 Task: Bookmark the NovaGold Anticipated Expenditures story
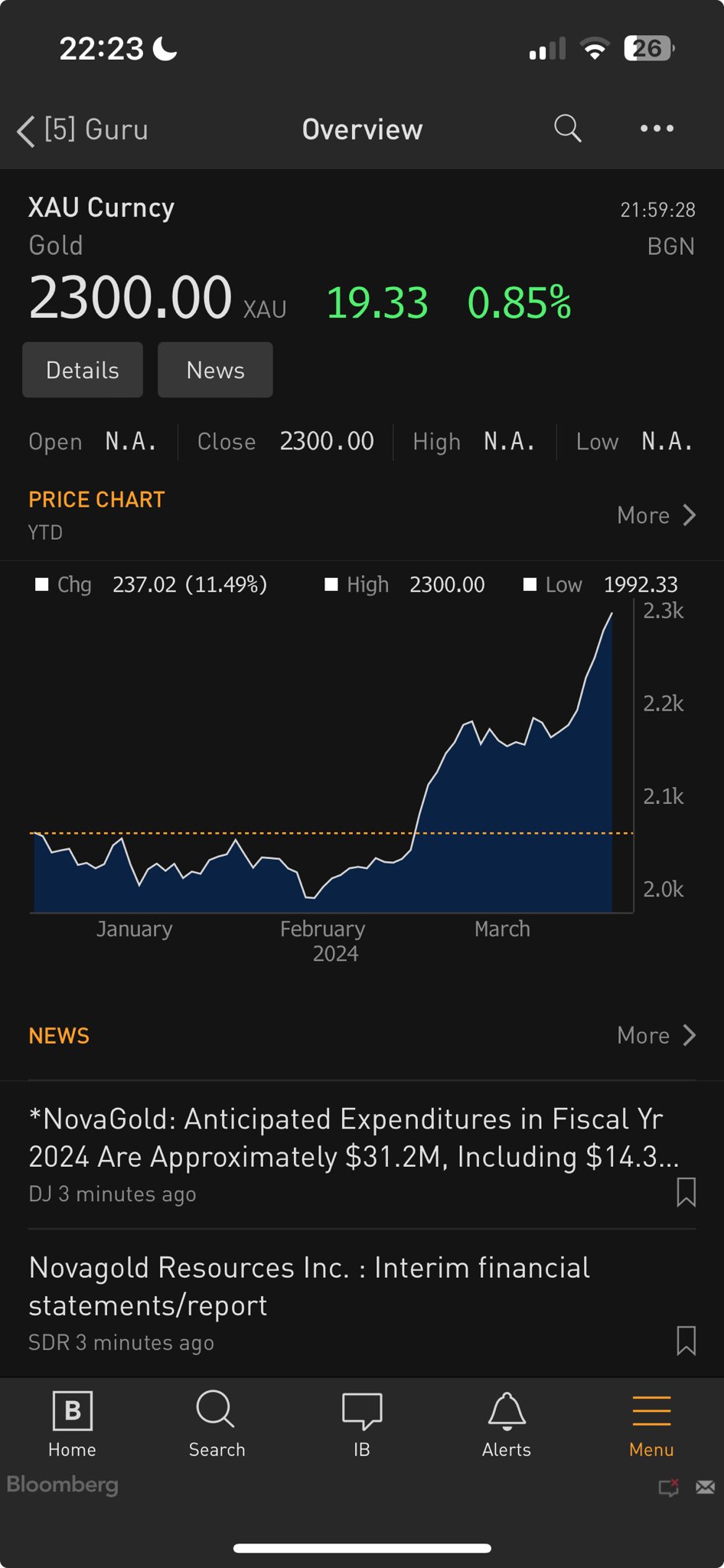click(x=686, y=1192)
